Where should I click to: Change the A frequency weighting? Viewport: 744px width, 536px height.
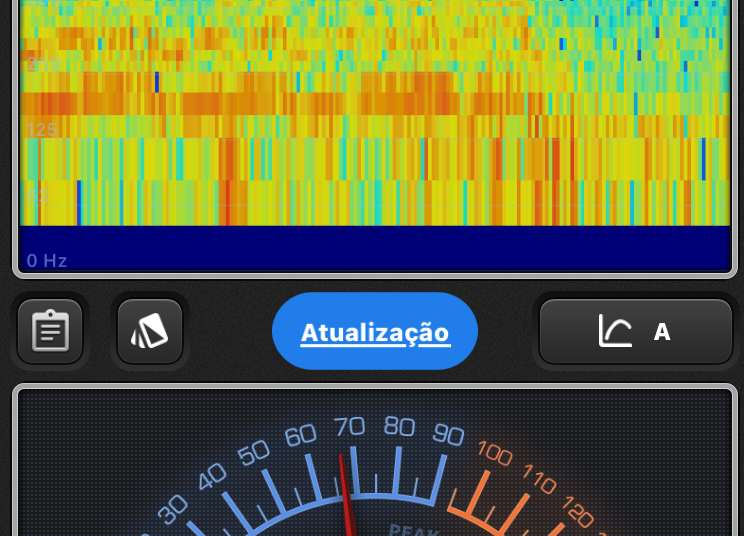pyautogui.click(x=636, y=331)
